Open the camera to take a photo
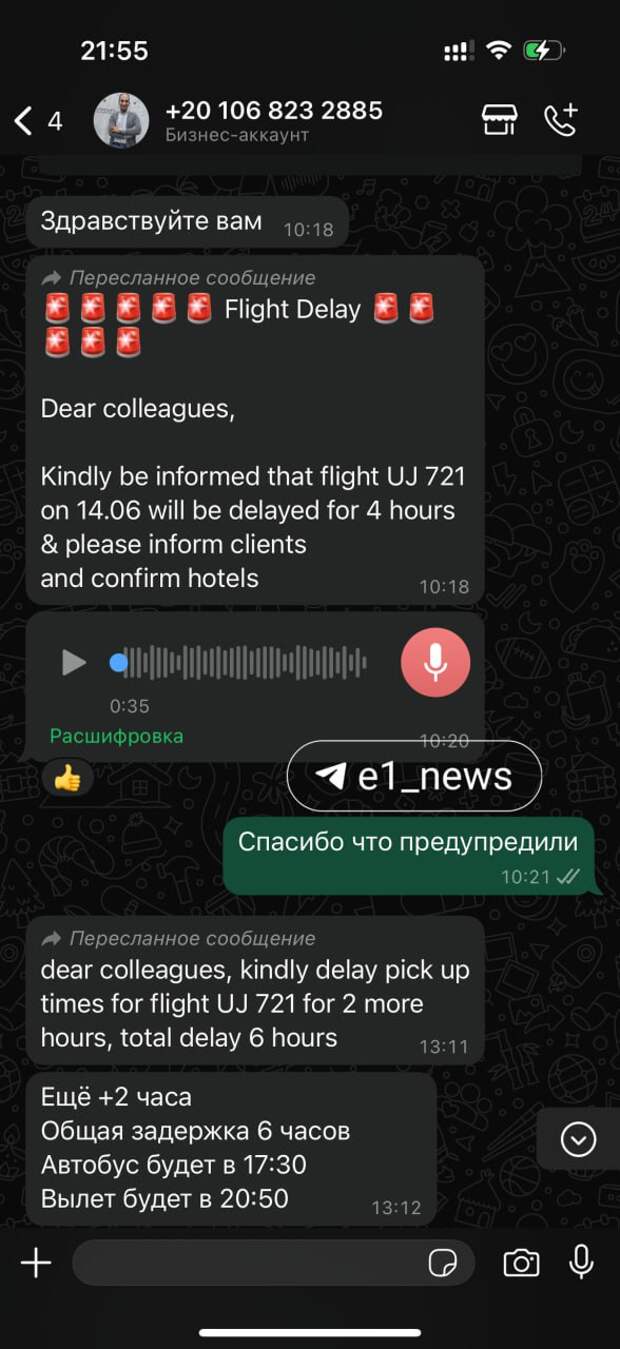Viewport: 620px width, 1349px height. pyautogui.click(x=521, y=1263)
